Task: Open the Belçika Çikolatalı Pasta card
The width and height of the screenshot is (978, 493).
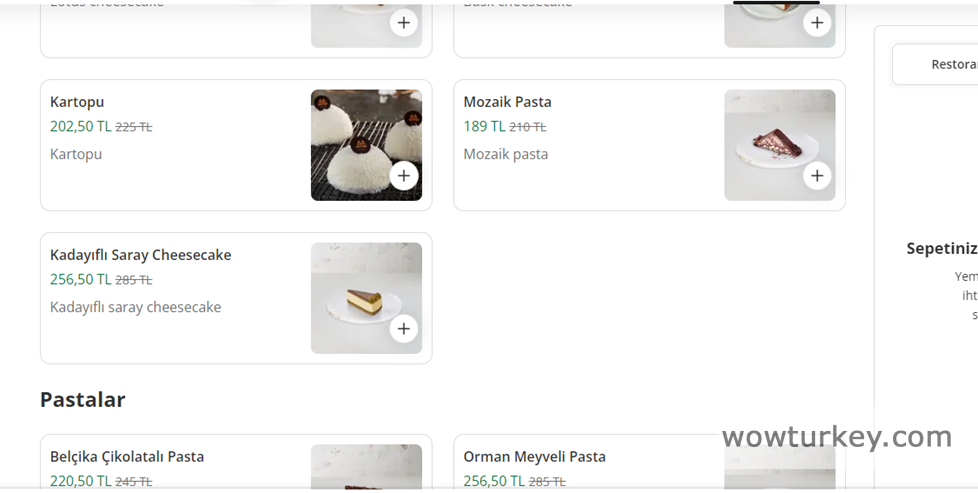Action: coord(127,457)
